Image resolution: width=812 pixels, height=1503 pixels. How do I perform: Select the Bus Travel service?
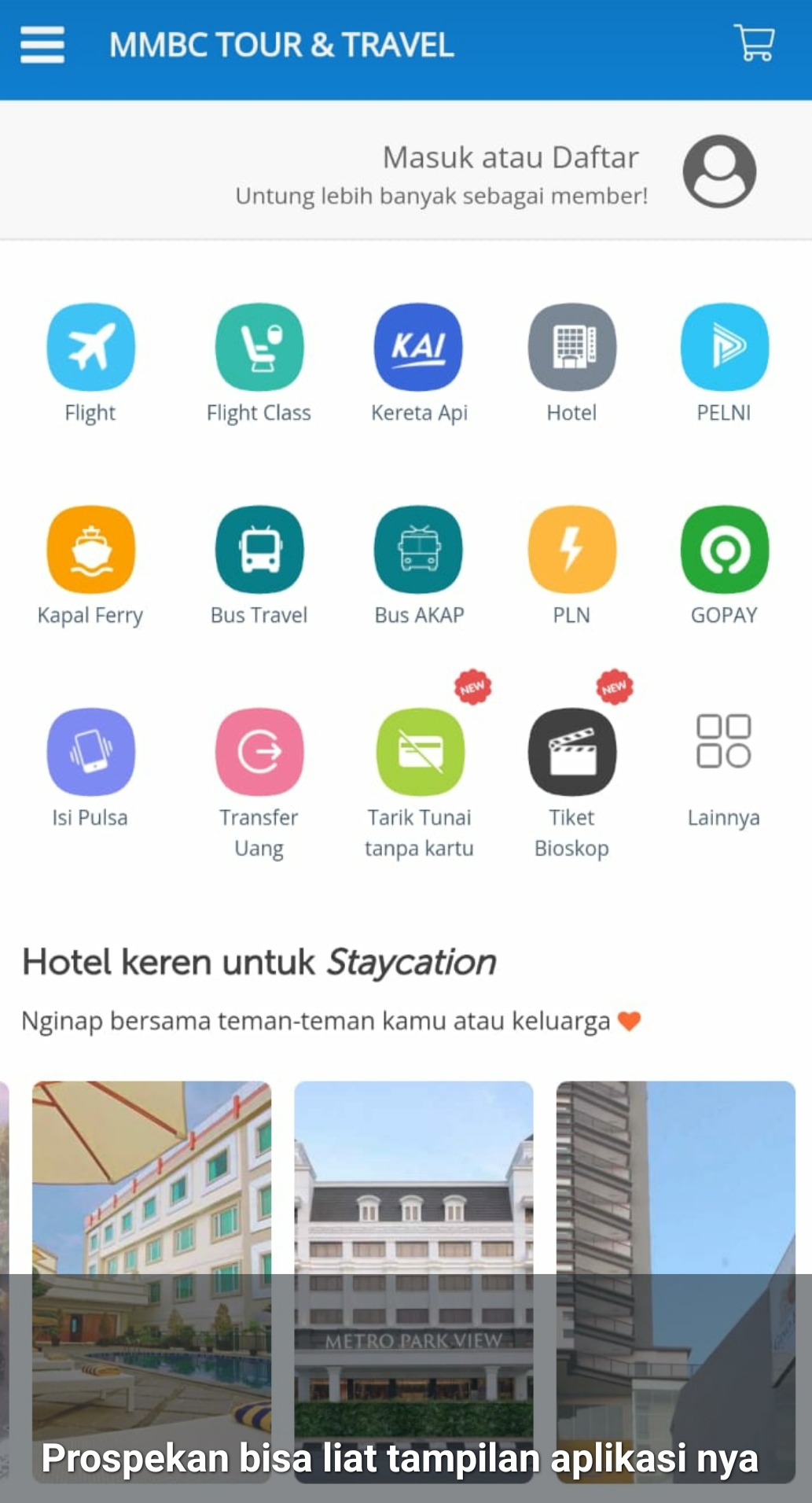(x=259, y=550)
